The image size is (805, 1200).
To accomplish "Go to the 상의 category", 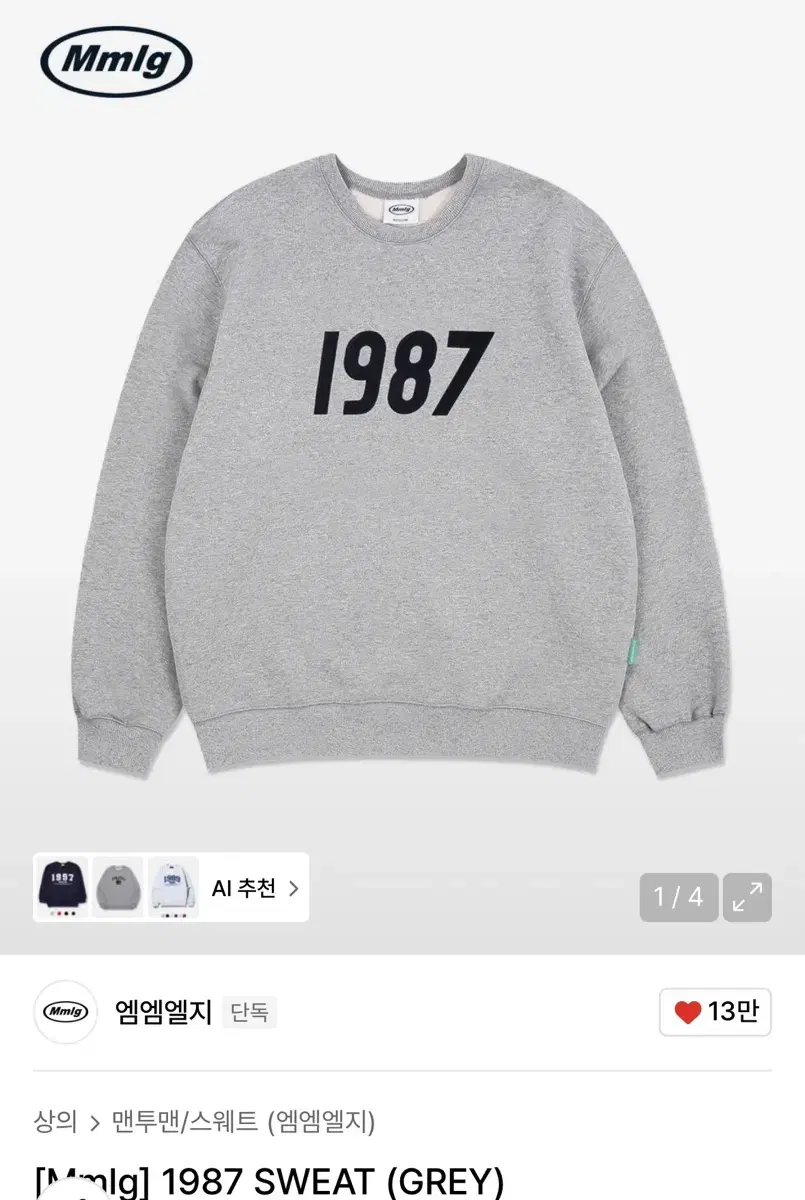I will [54, 1122].
